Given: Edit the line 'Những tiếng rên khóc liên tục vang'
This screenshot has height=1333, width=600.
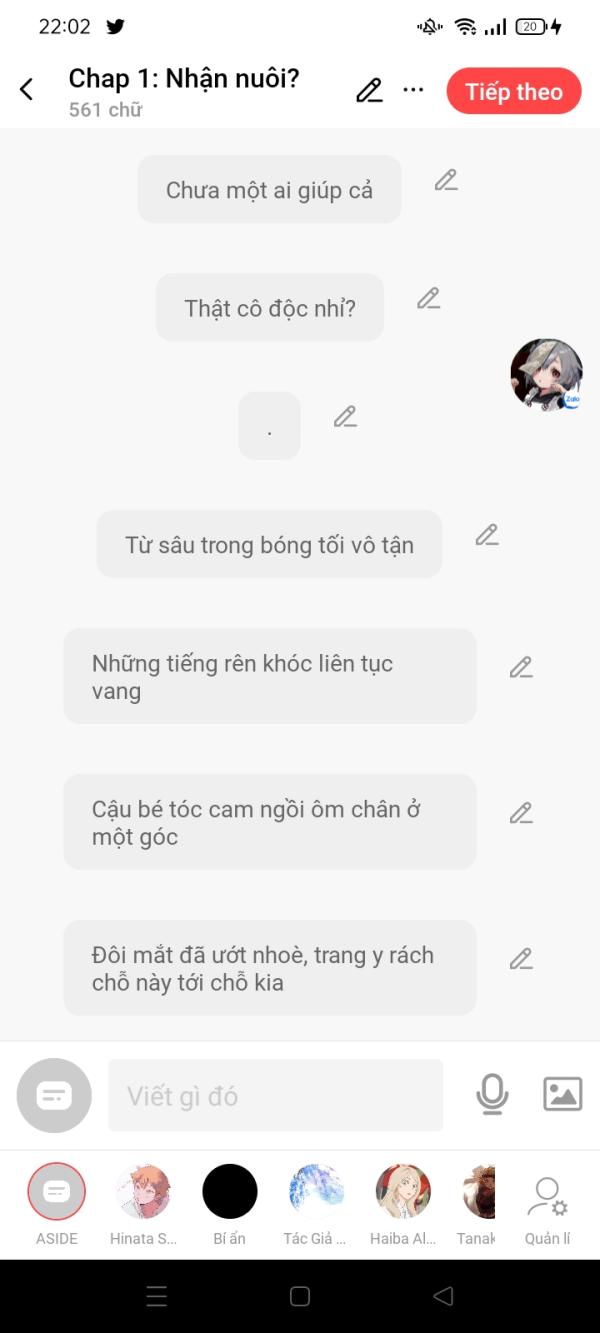Looking at the screenshot, I should (x=521, y=668).
